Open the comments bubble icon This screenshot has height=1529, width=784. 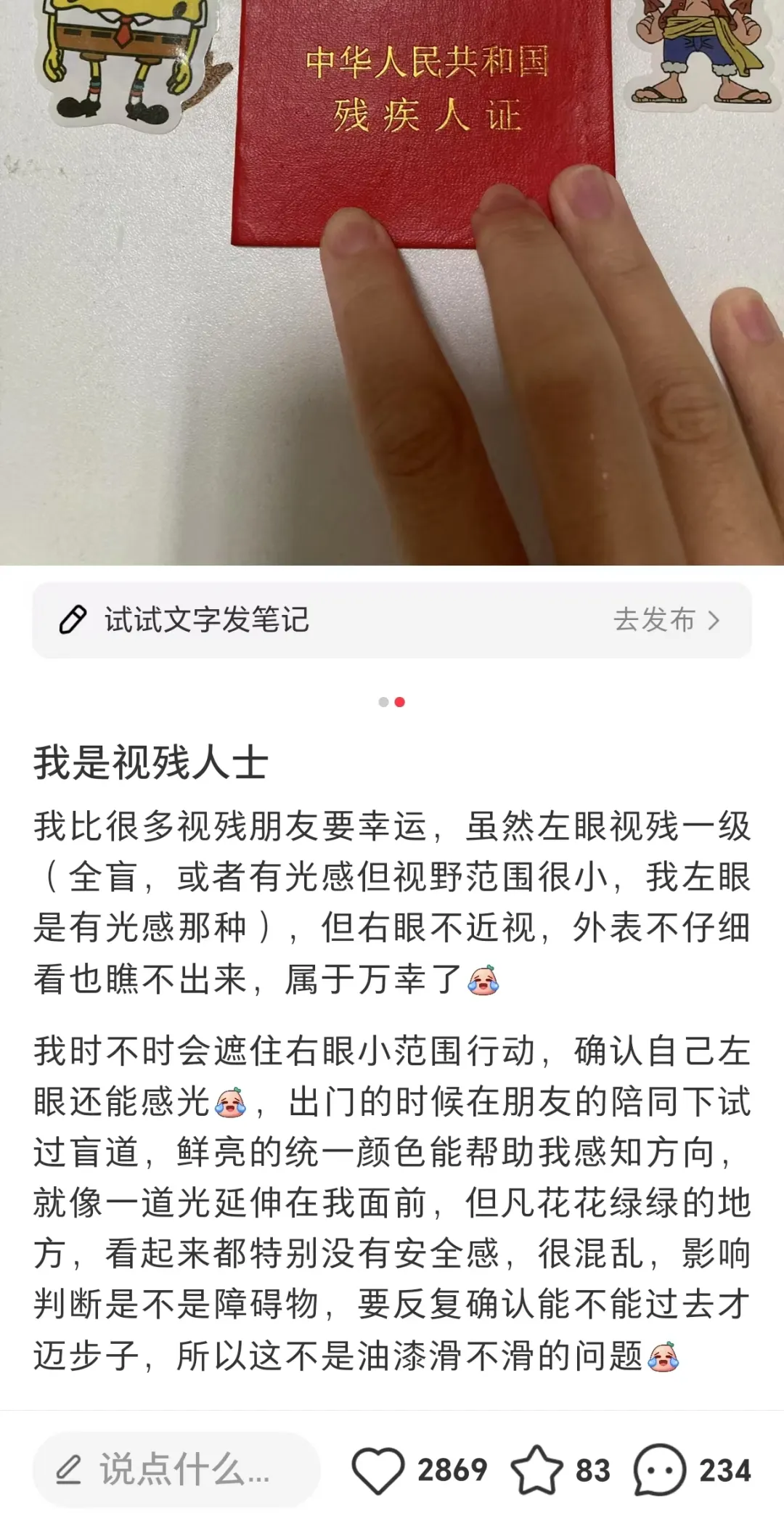tap(659, 1471)
